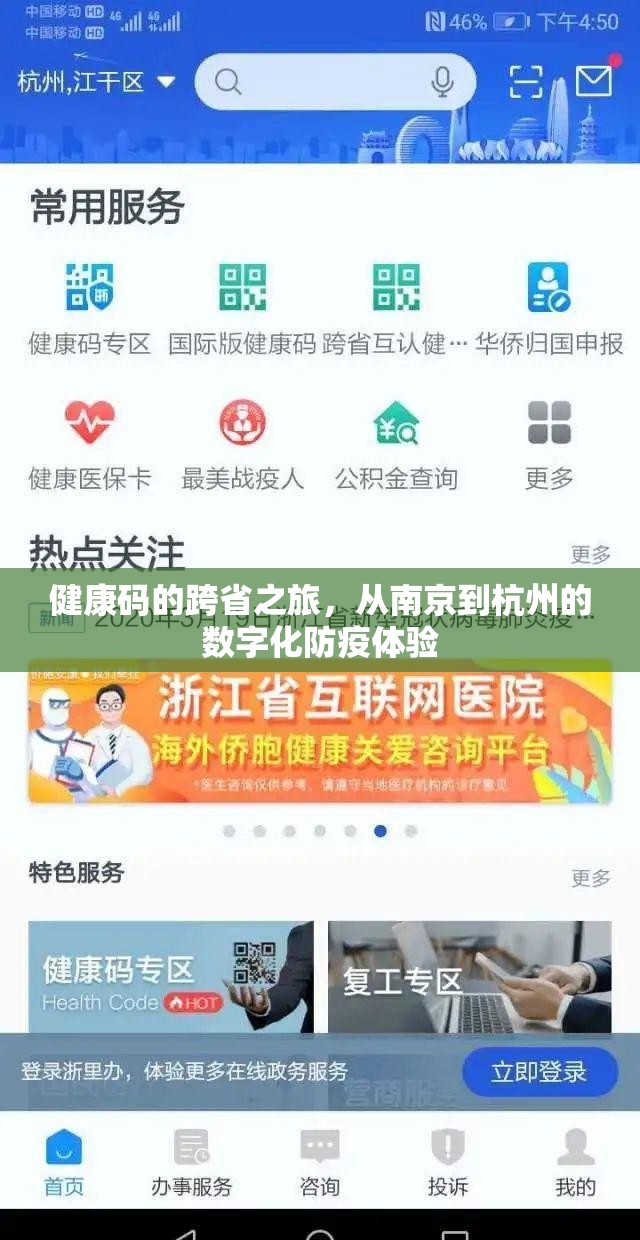Open the 杭州,江干区 location dropdown
This screenshot has width=640, height=1240.
(x=97, y=82)
